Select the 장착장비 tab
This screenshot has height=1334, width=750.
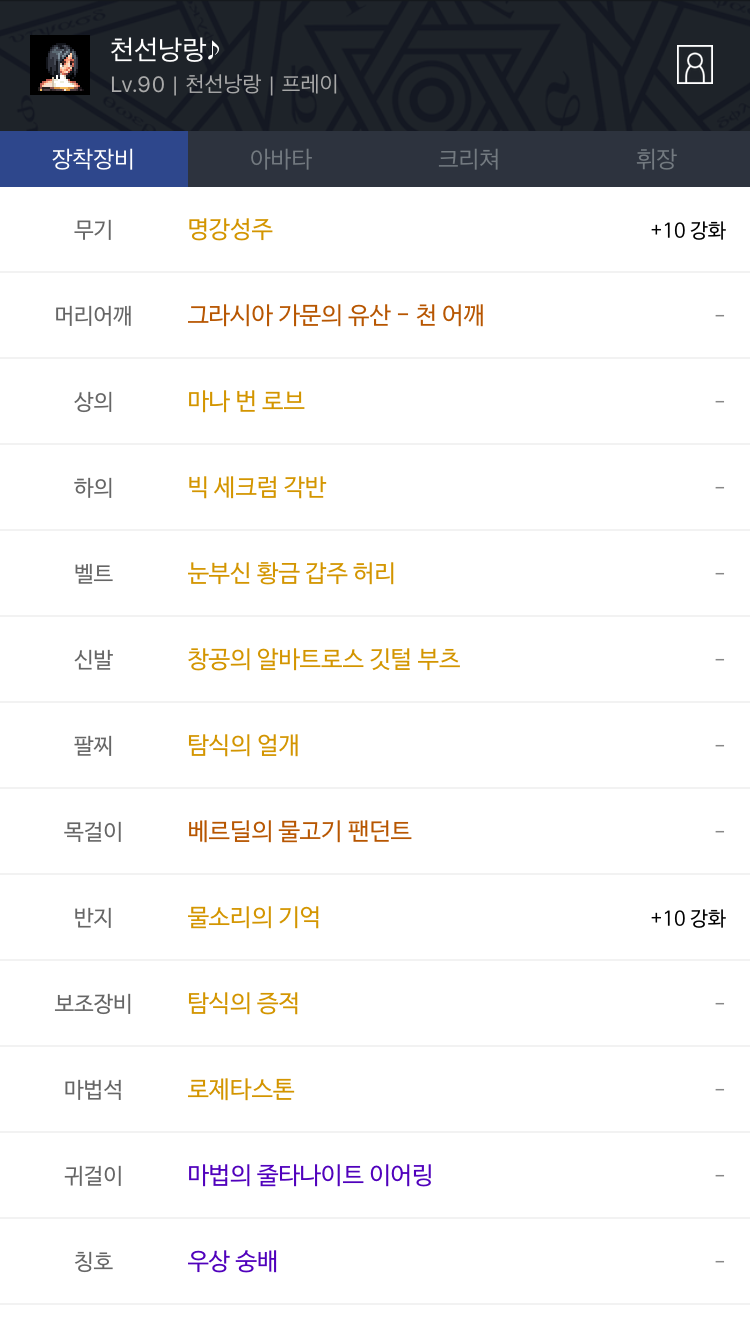point(94,159)
